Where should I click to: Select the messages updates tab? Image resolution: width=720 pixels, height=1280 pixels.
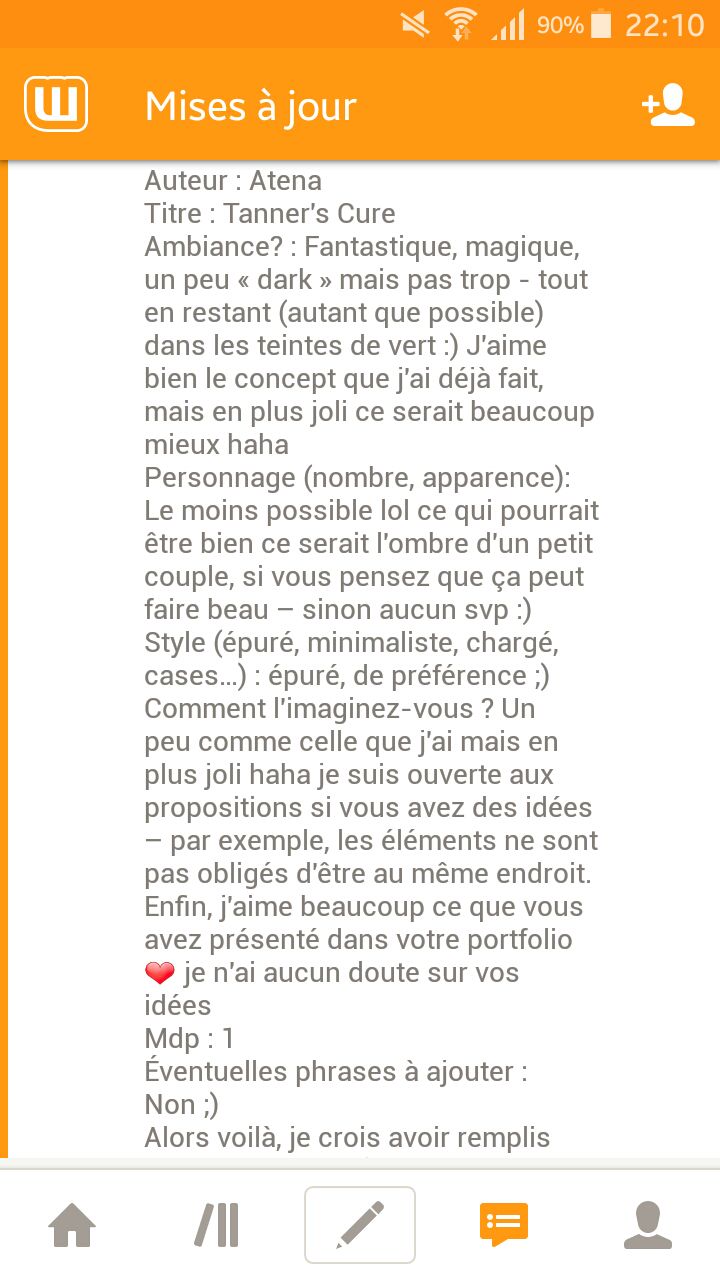point(504,1225)
